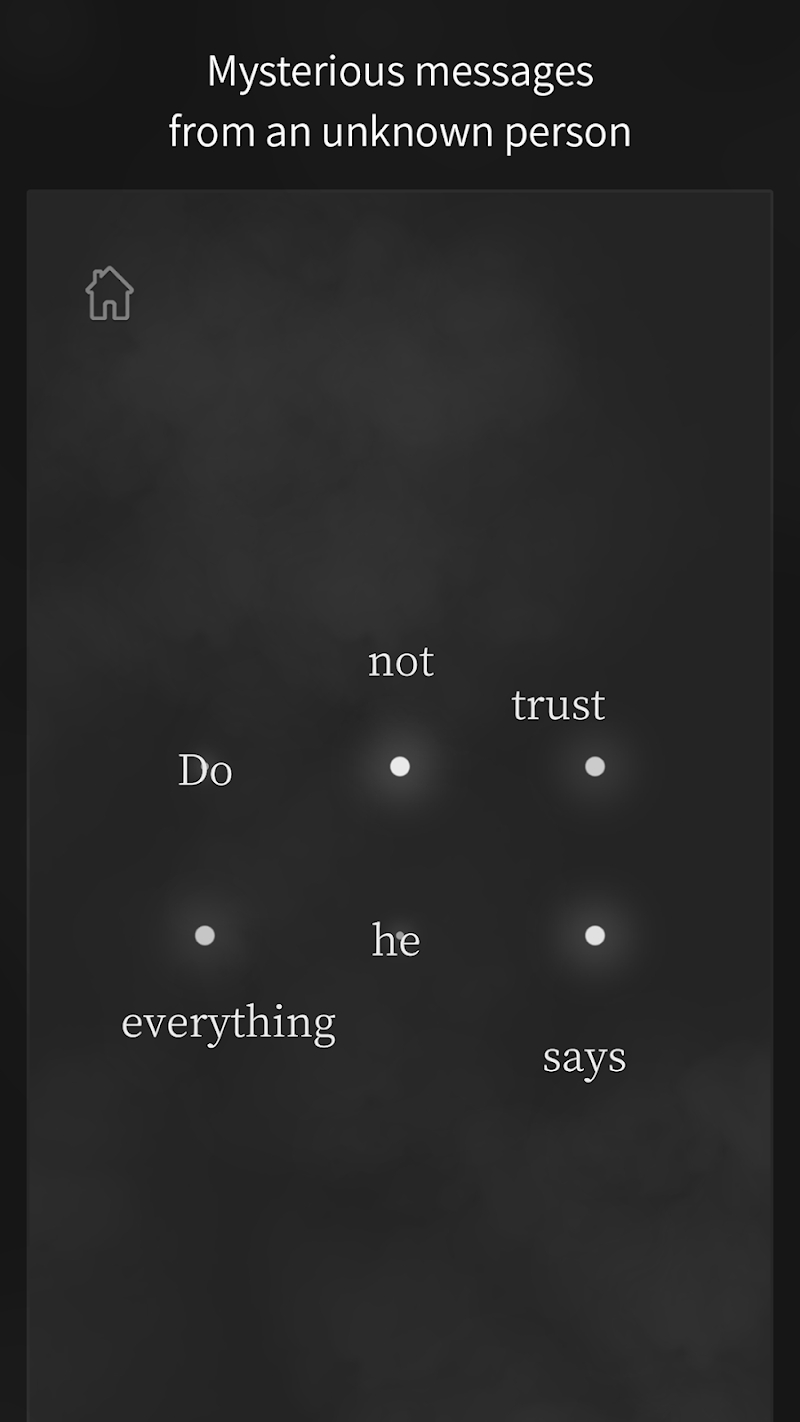
Task: Select the dot above the word says
Action: tap(595, 935)
